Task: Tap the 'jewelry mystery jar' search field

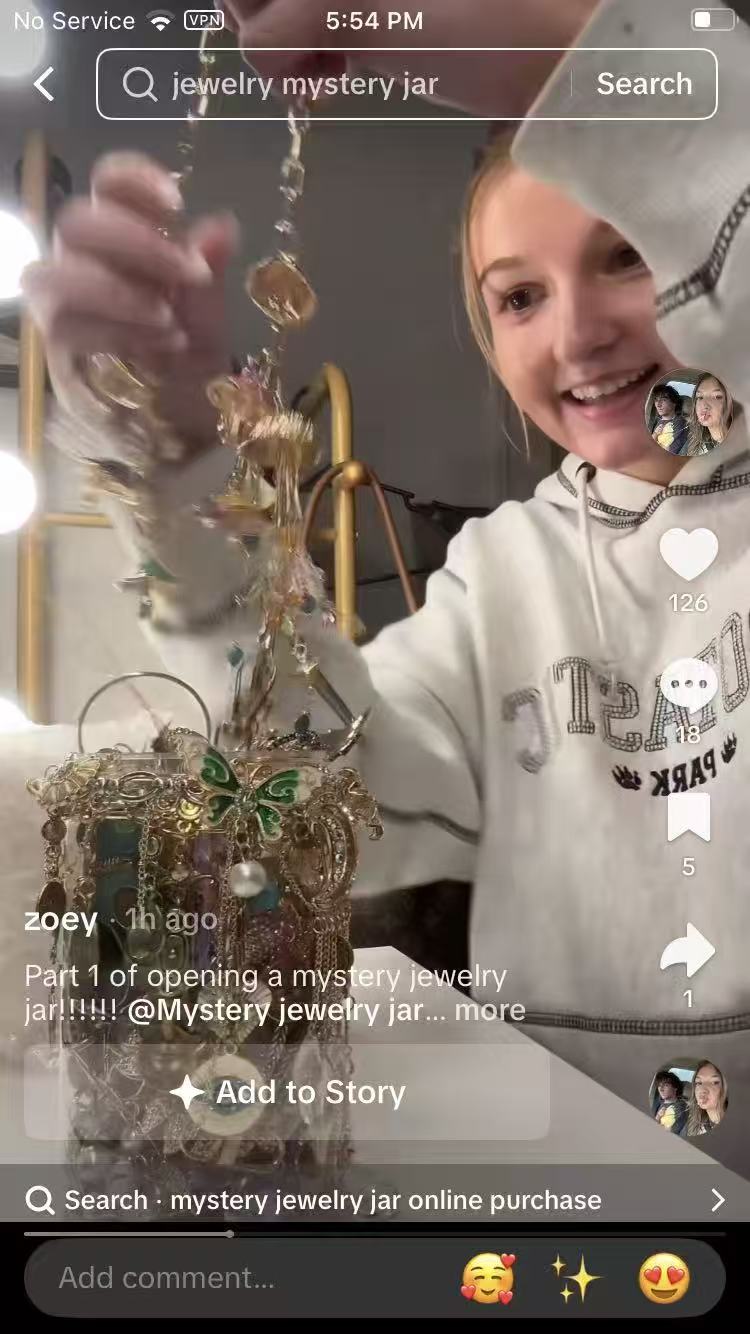Action: pos(340,85)
